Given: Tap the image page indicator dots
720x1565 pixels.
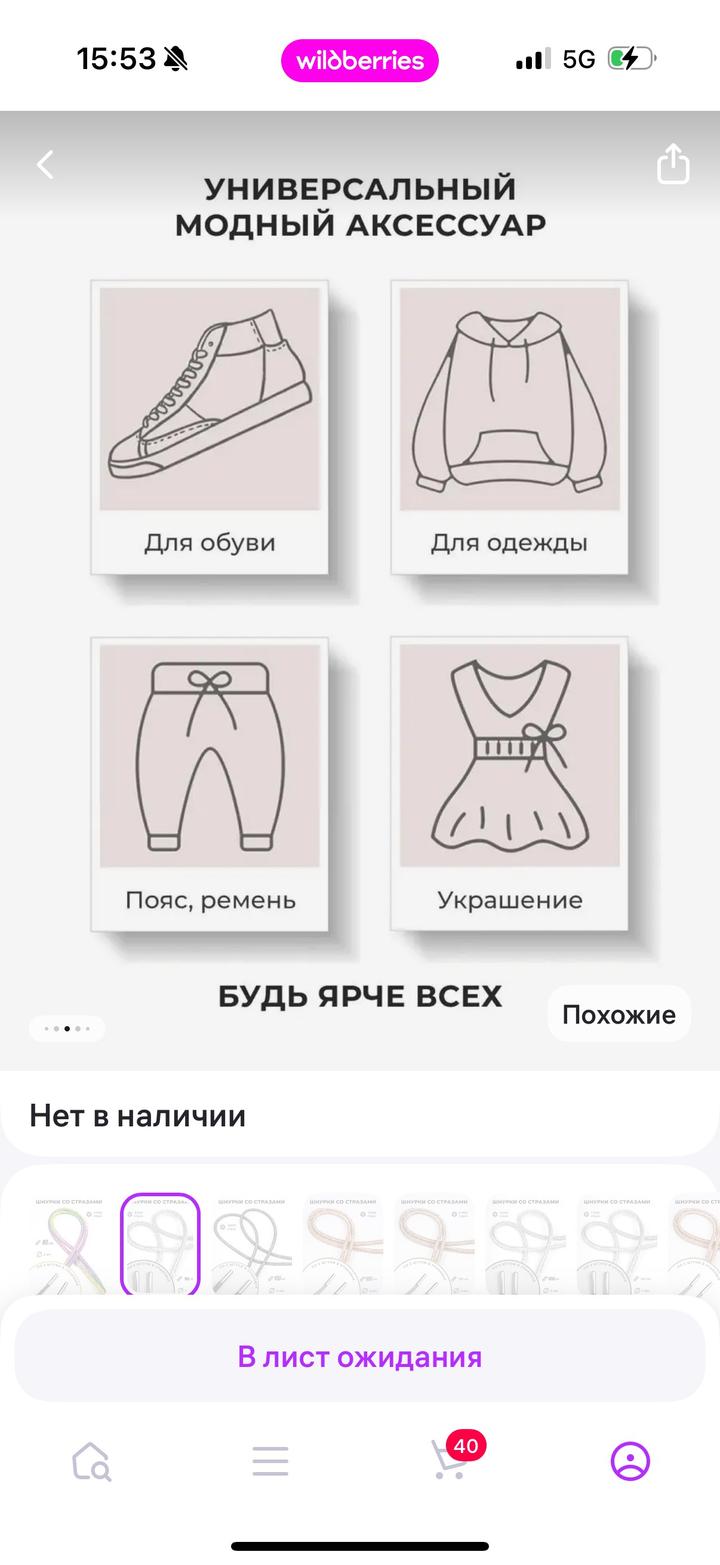Looking at the screenshot, I should point(67,1028).
